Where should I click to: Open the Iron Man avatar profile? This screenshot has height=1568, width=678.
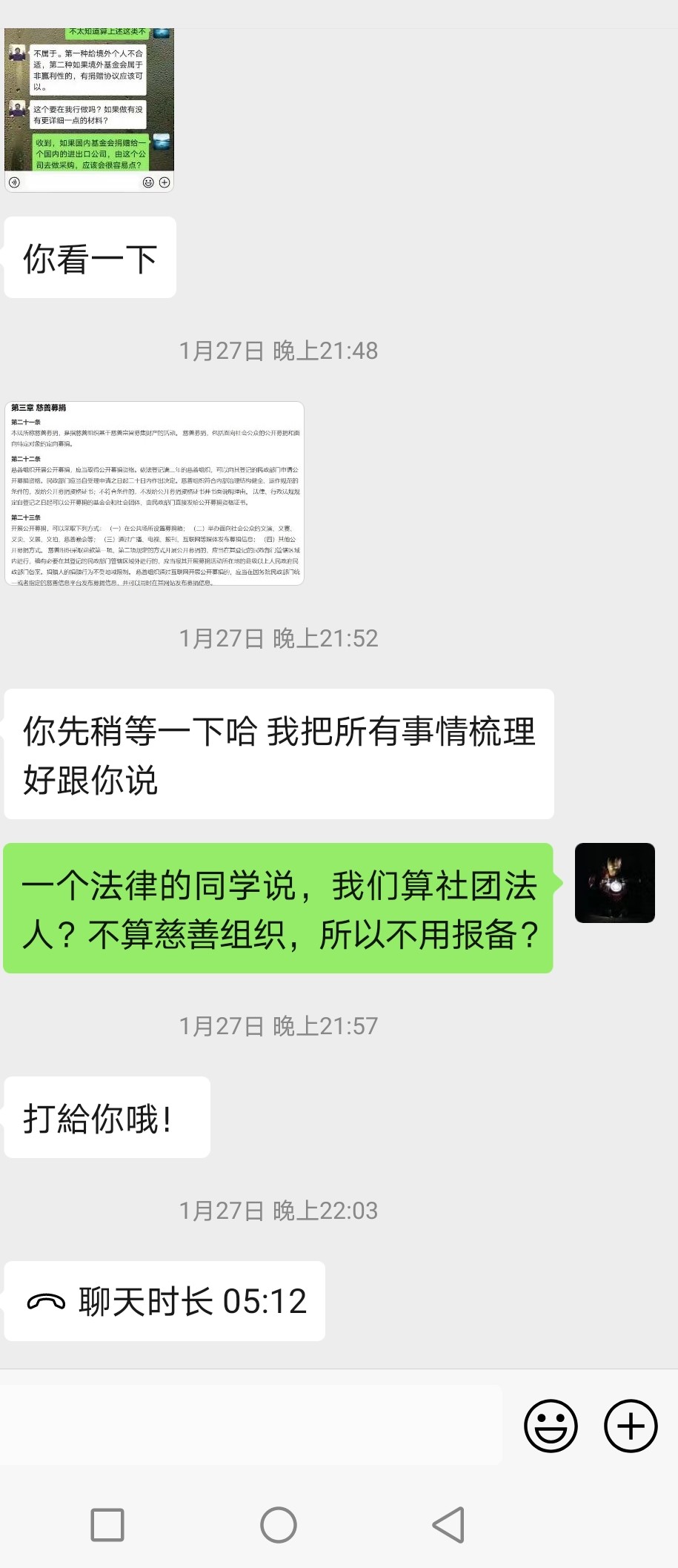tap(614, 882)
